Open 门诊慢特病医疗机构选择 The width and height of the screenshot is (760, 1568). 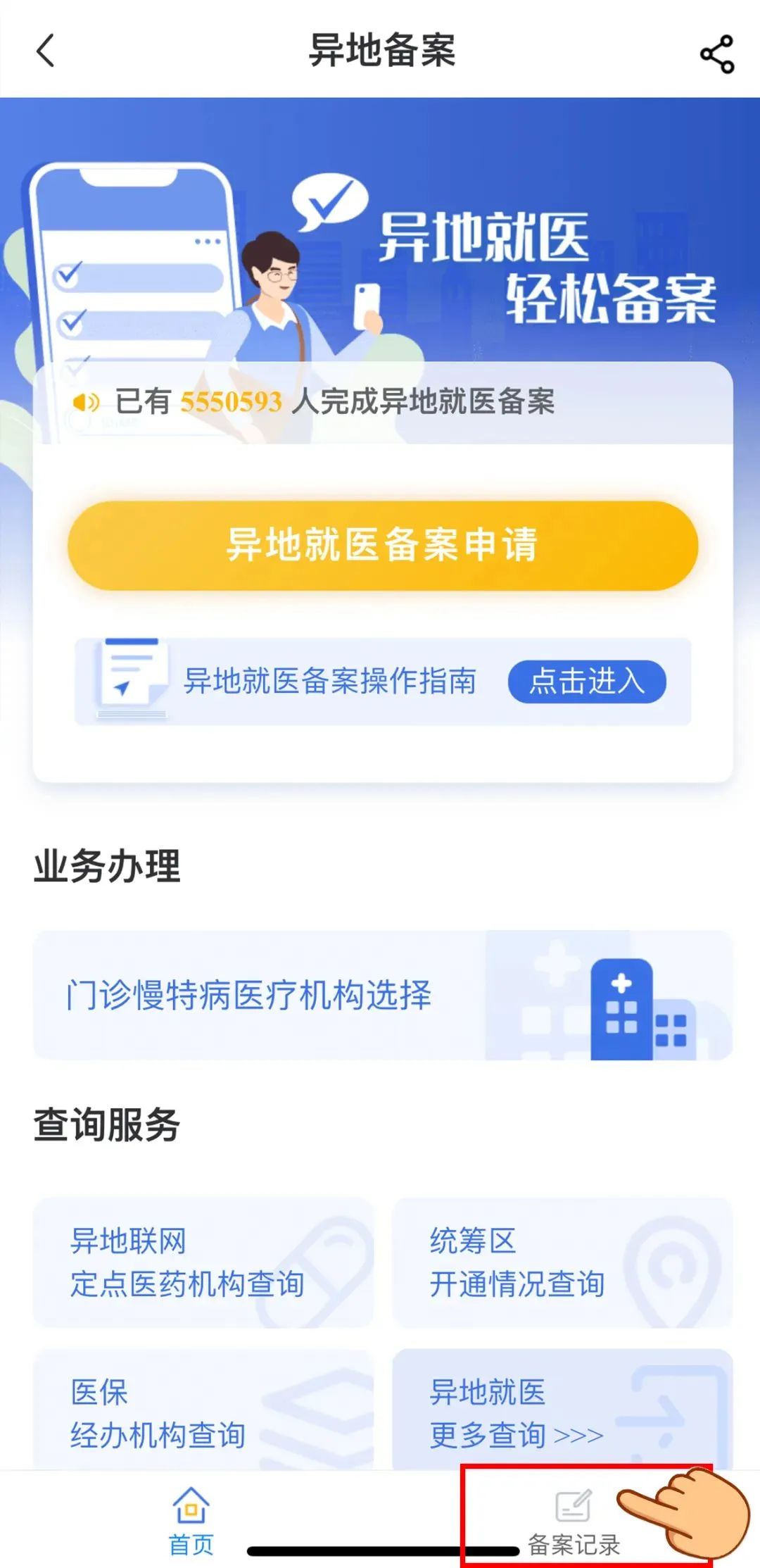(250, 997)
